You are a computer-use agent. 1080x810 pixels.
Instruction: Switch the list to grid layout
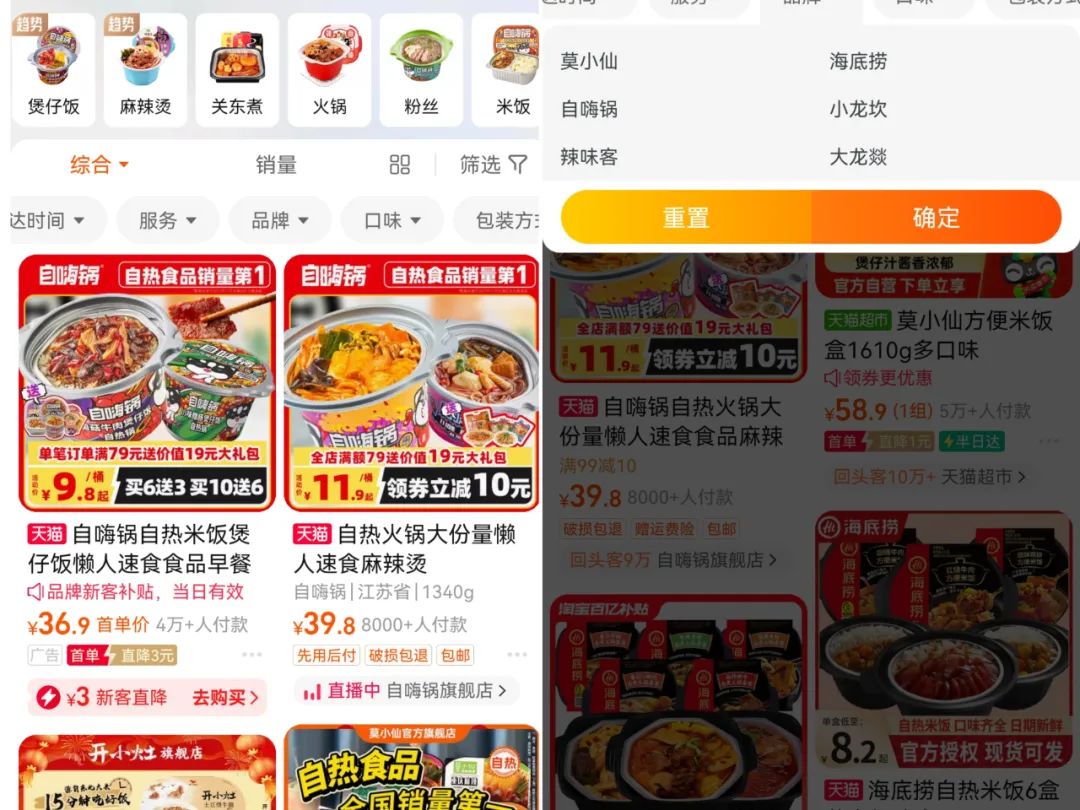tap(400, 165)
